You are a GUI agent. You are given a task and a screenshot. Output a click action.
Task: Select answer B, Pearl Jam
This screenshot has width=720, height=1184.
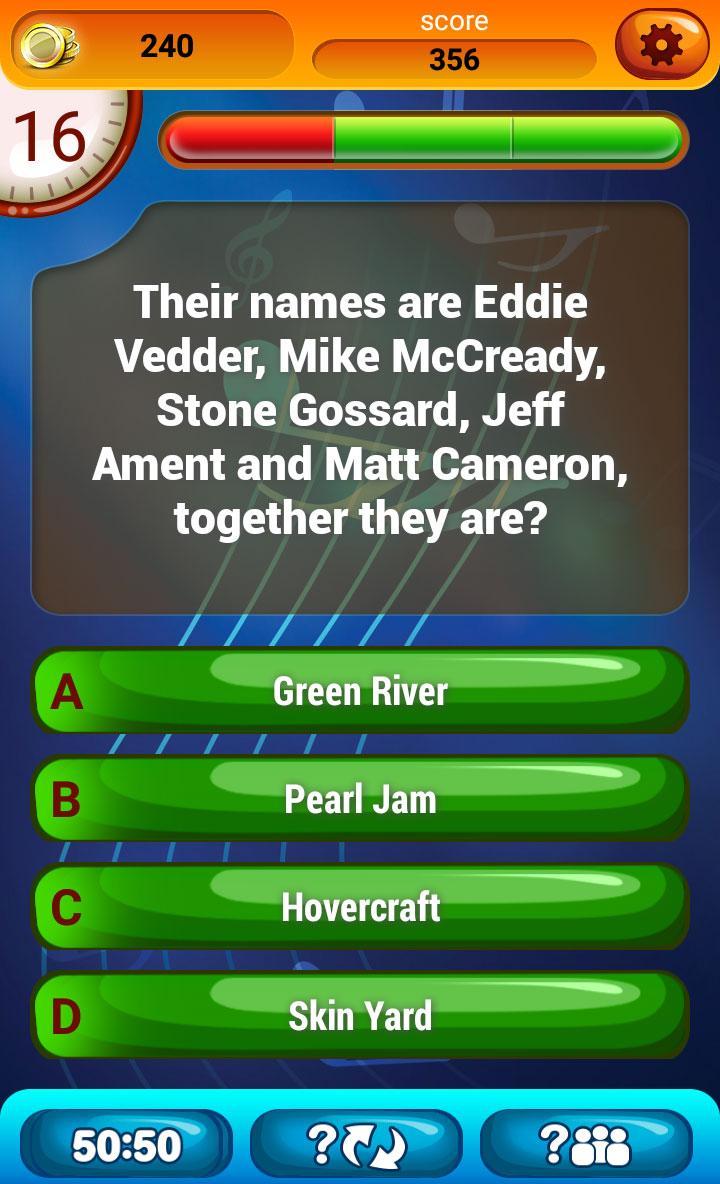tap(360, 799)
